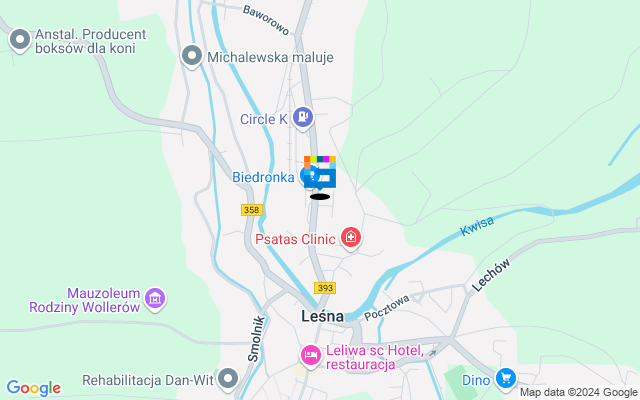
Task: Select the Circle K fuel station pin
Action: tap(305, 119)
